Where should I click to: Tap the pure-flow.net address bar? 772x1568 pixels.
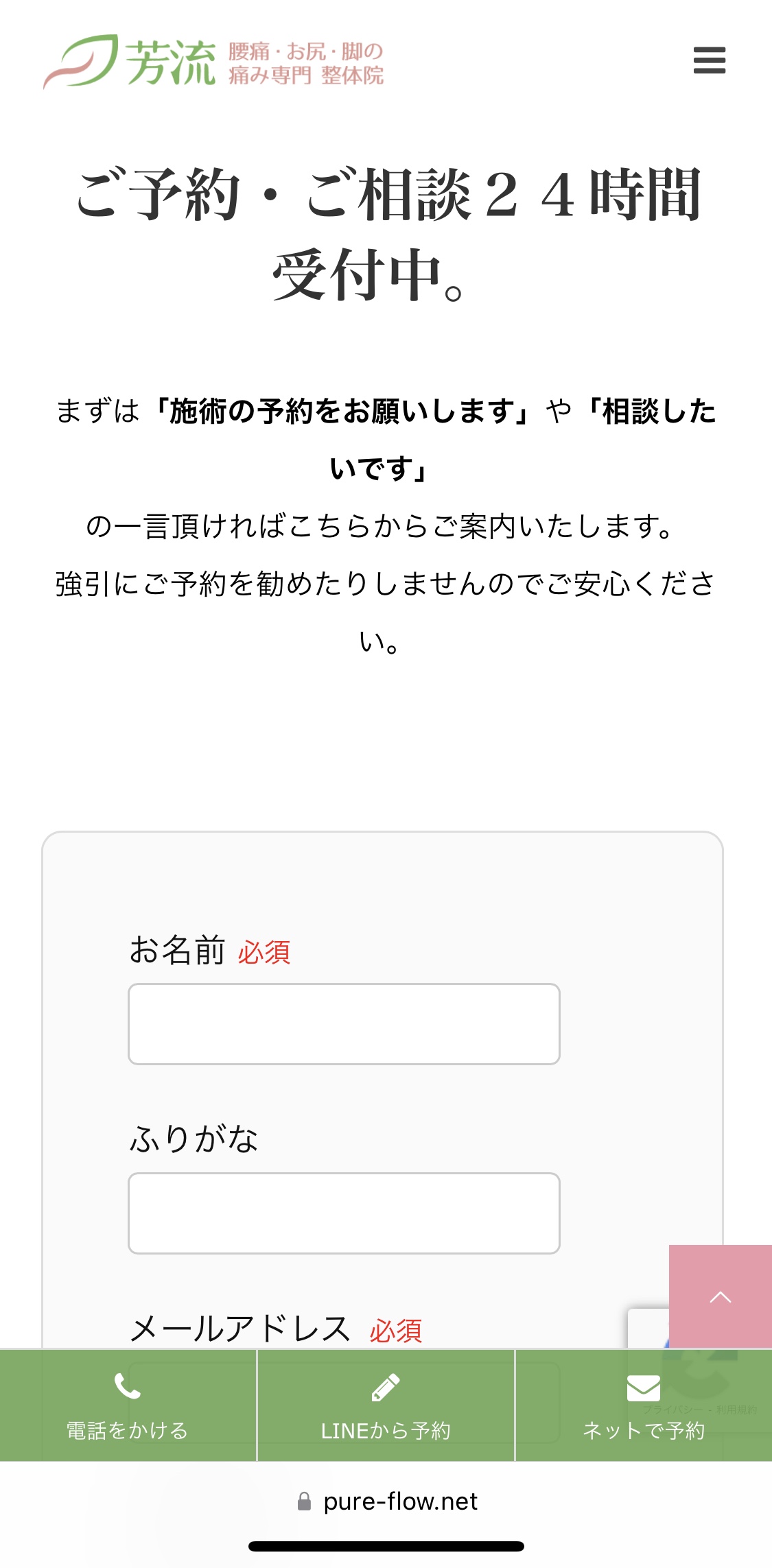(386, 1501)
